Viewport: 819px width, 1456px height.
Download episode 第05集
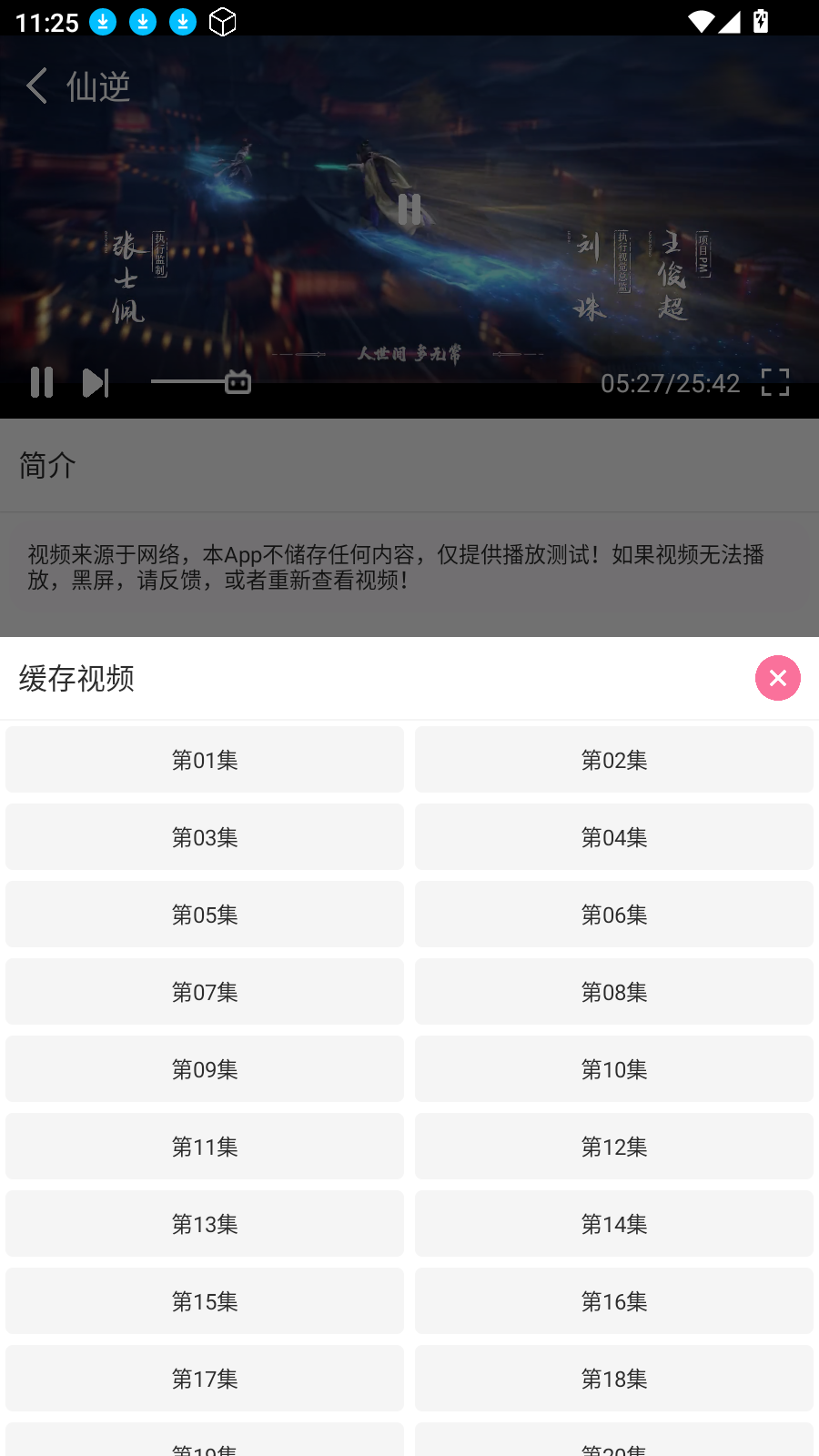205,915
